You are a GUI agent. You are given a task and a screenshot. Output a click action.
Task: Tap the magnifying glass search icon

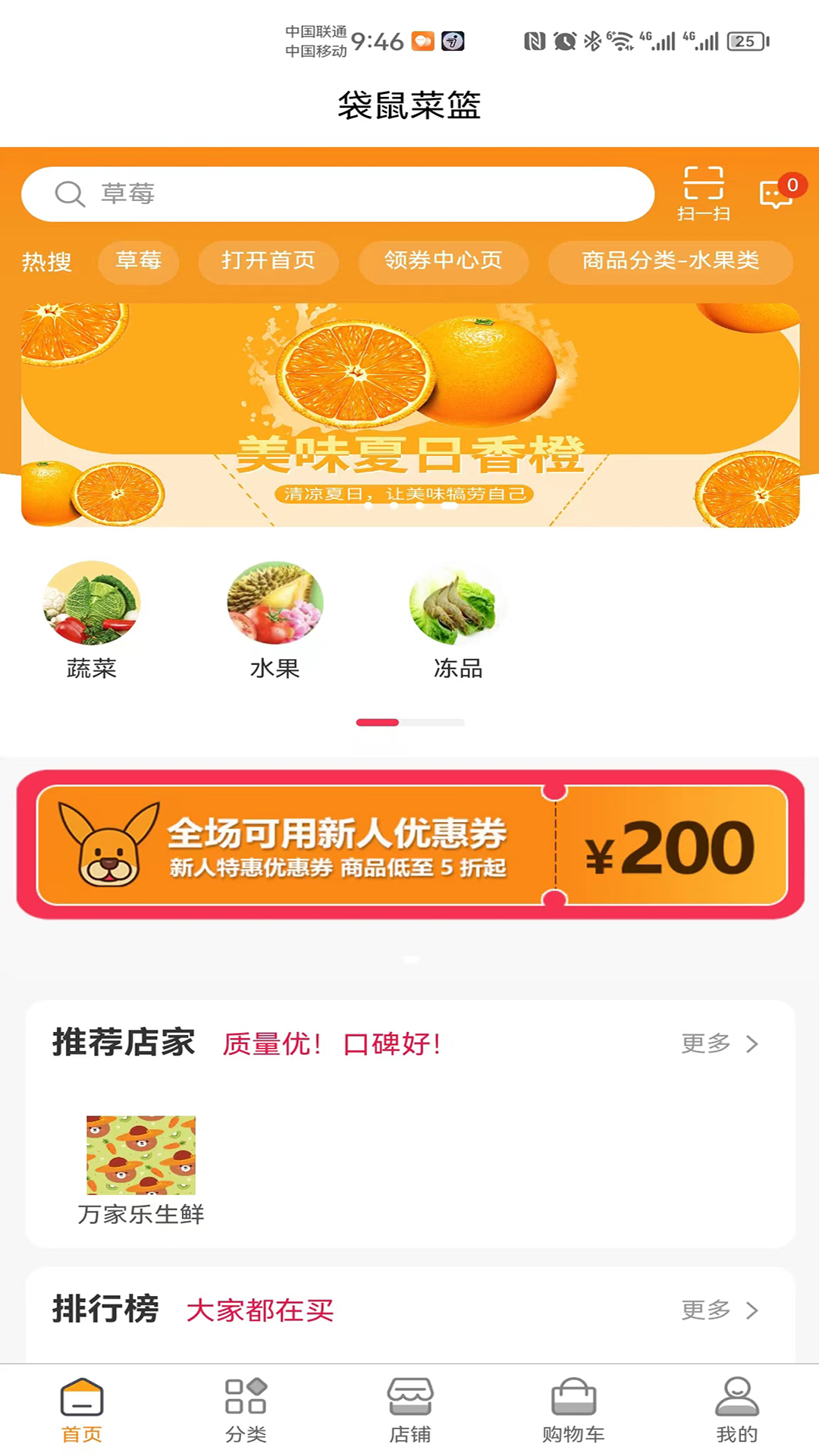click(x=69, y=194)
